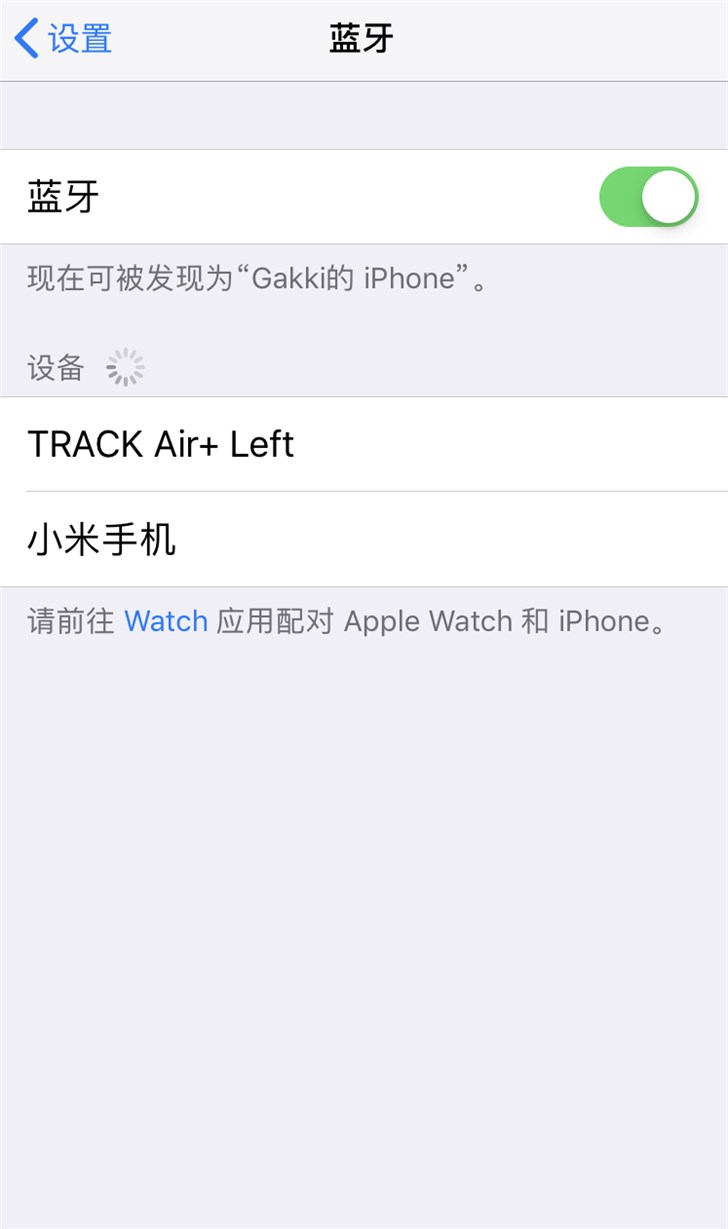
Task: Go back to 设置
Action: tap(63, 40)
